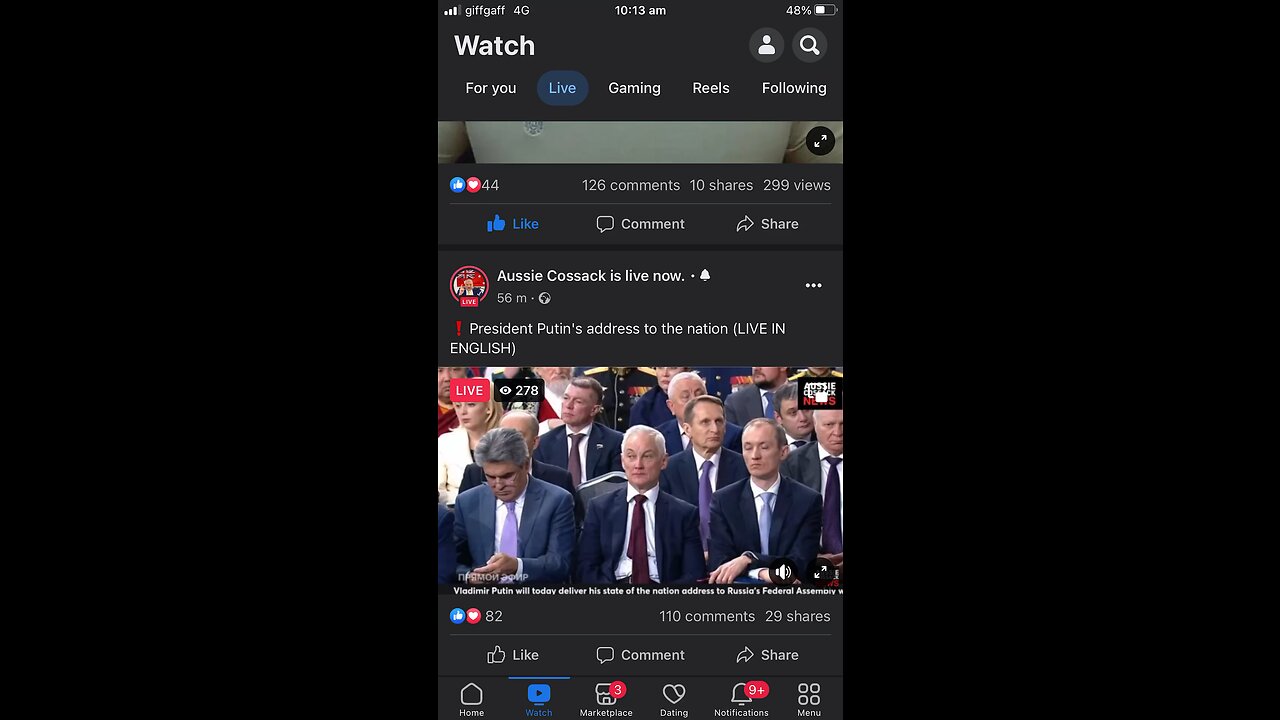This screenshot has width=1280, height=720.
Task: Switch to the Following tab
Action: (794, 88)
